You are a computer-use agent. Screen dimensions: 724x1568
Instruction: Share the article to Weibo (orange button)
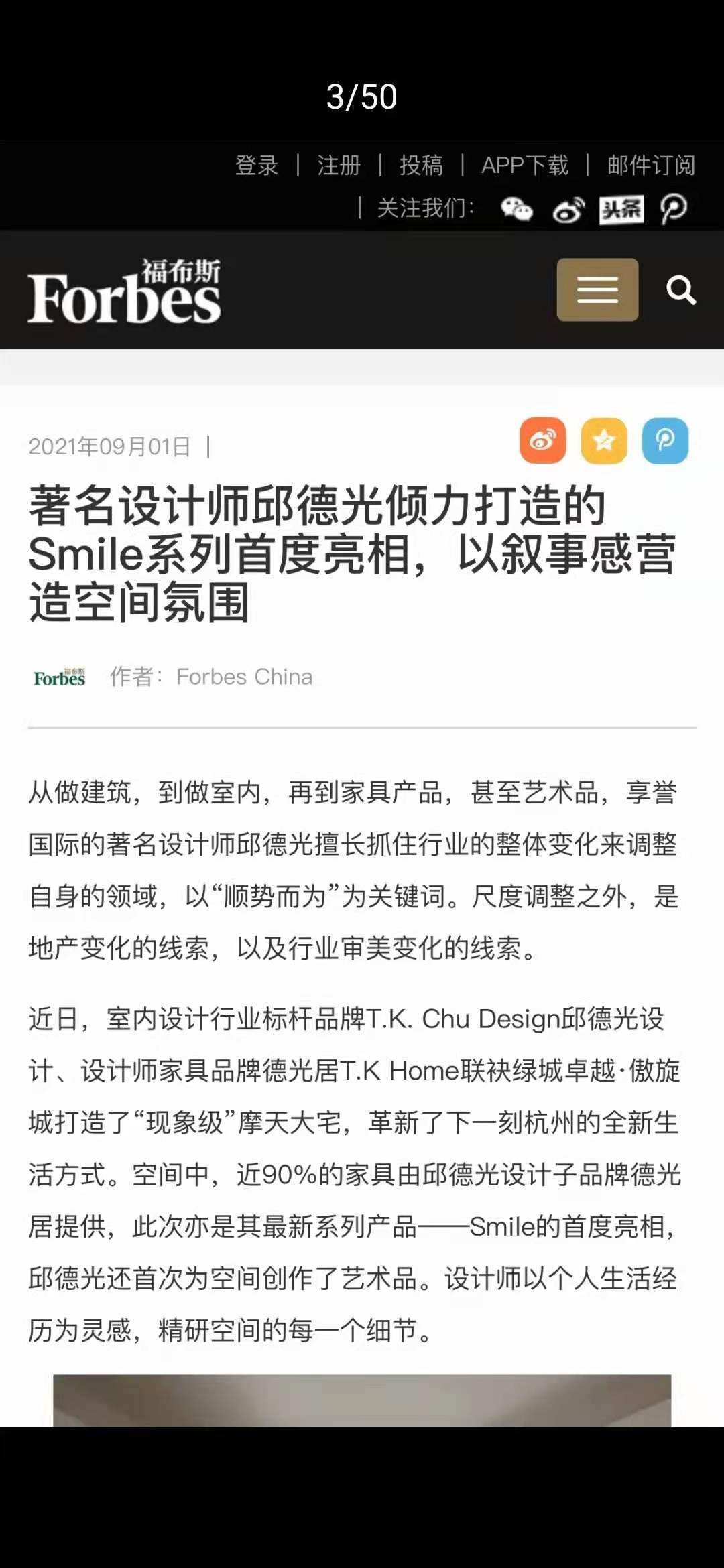(x=543, y=441)
